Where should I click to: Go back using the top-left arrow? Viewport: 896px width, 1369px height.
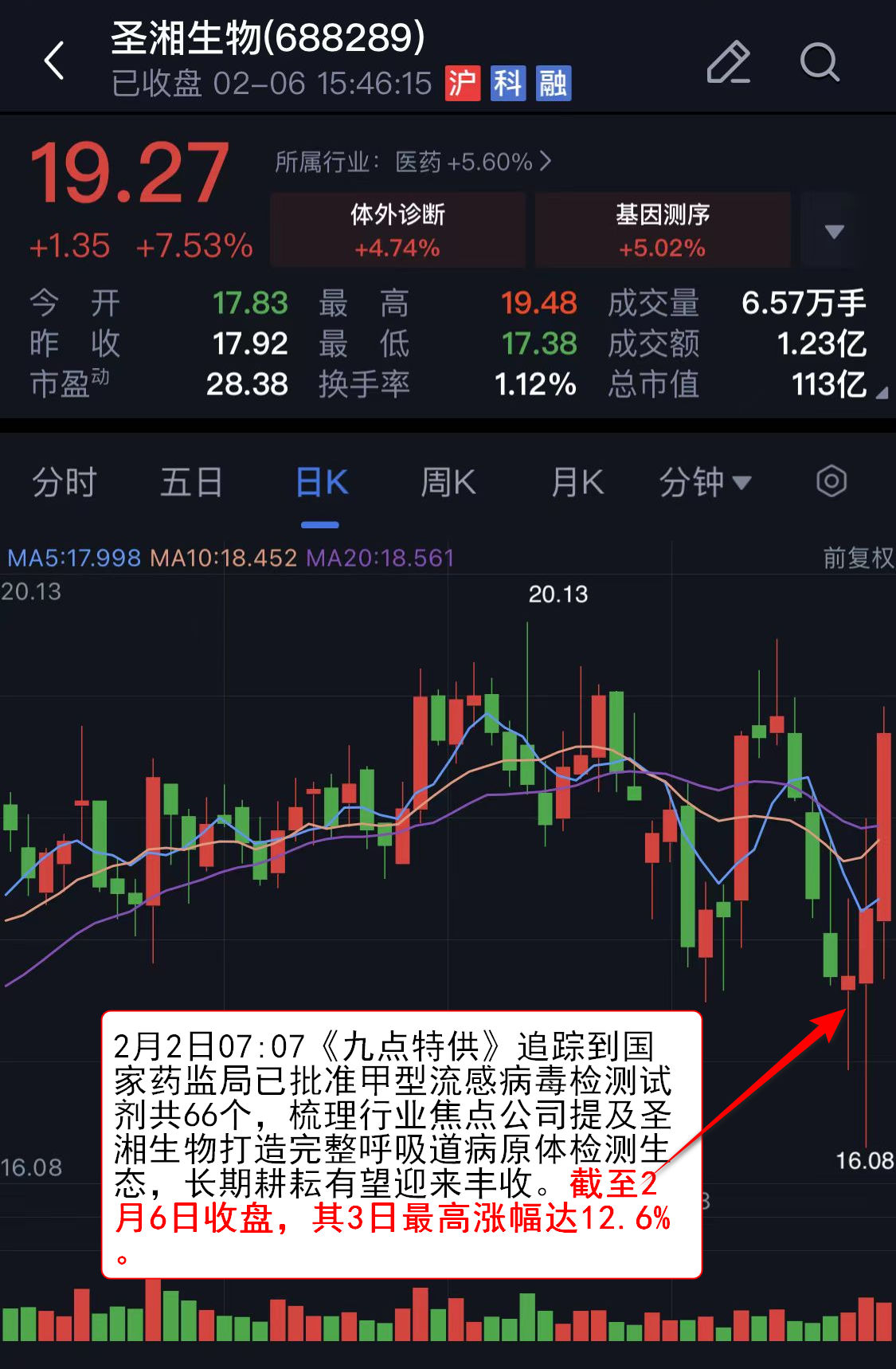coord(54,61)
